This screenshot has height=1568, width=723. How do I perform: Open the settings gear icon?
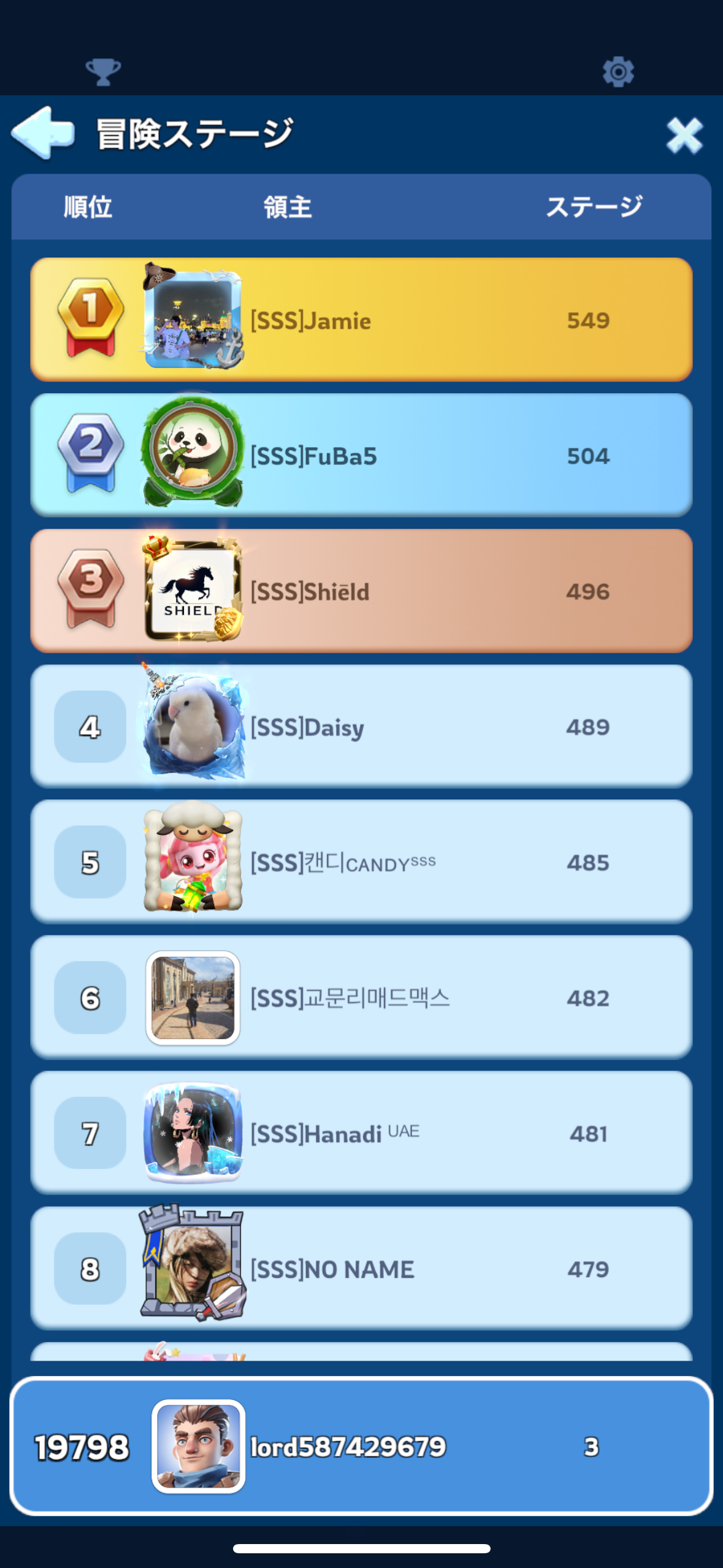618,72
